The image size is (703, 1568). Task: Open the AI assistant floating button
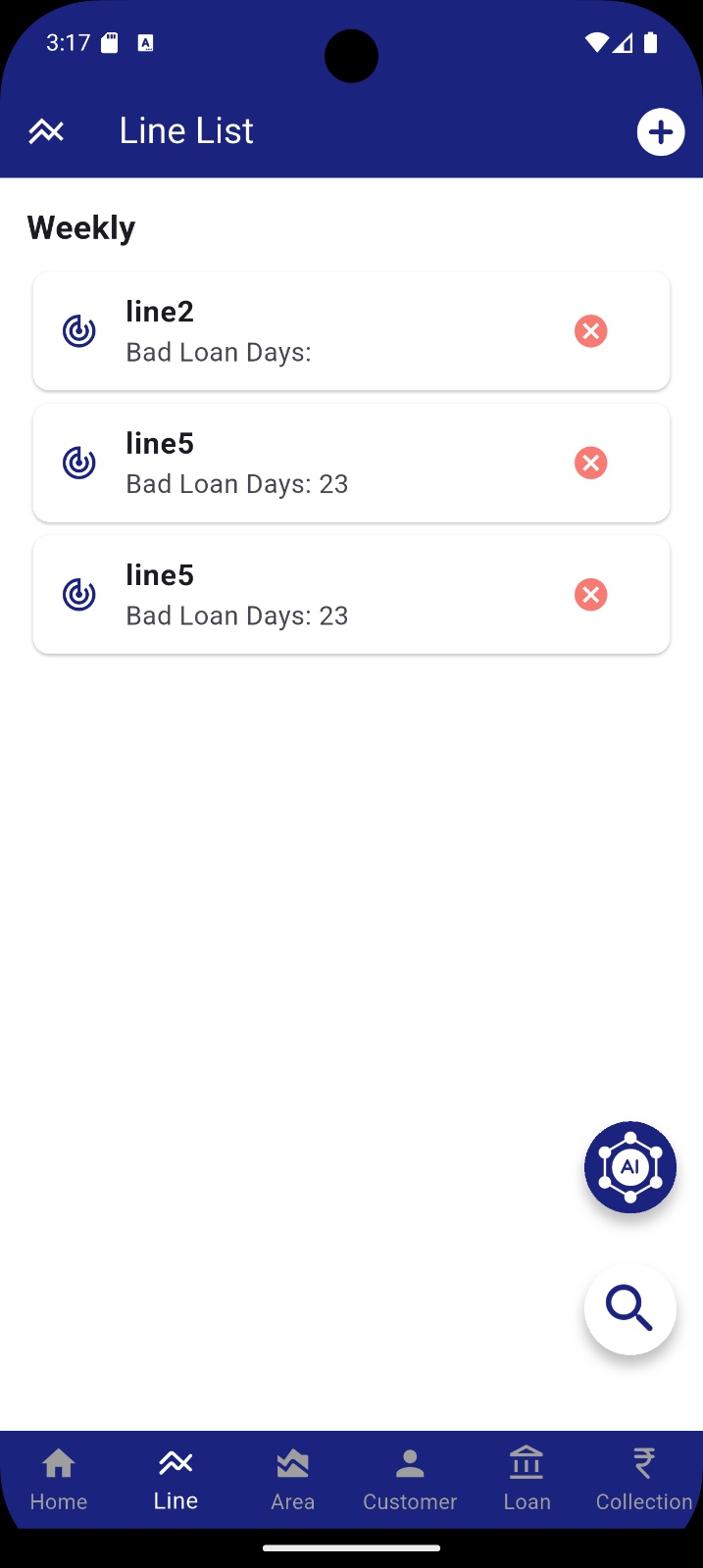pos(629,1167)
